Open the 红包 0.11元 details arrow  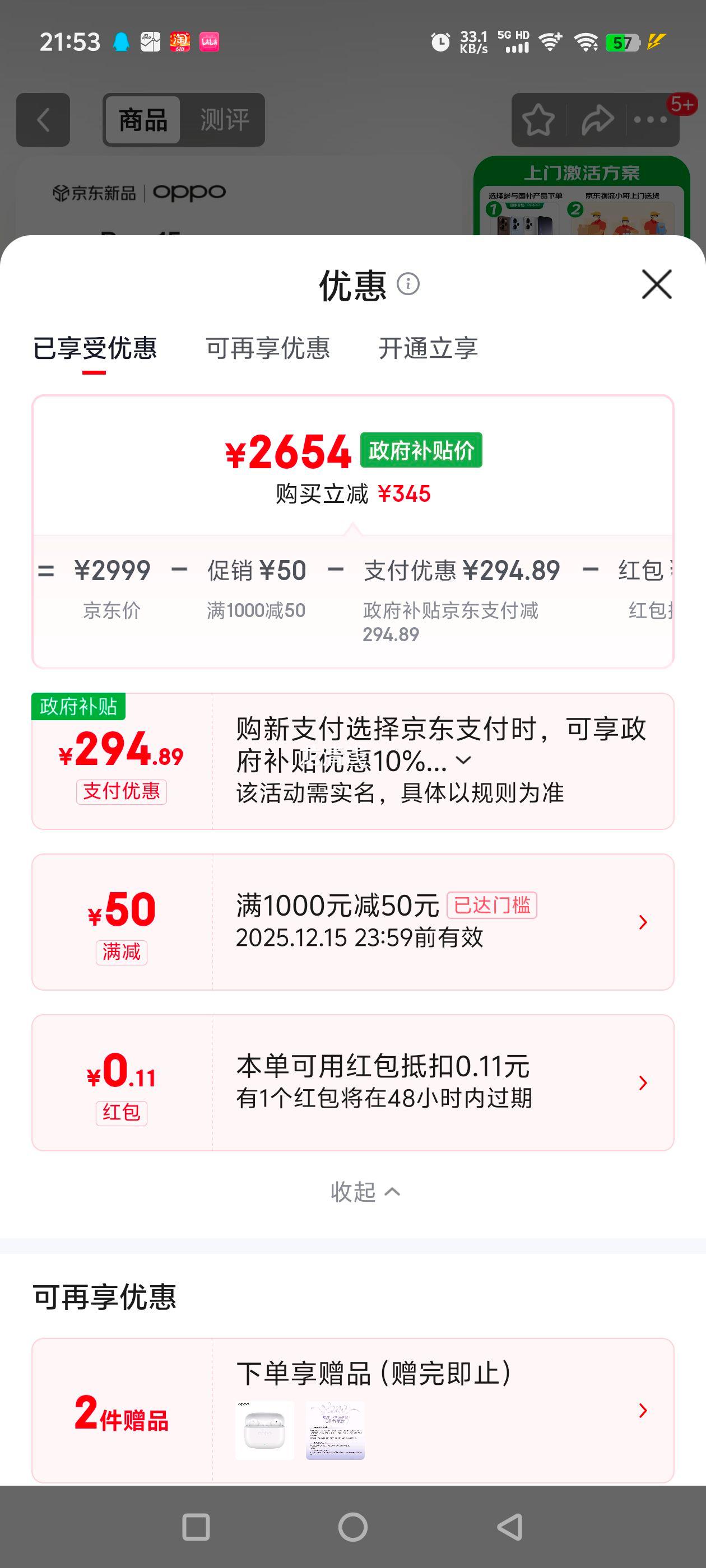pos(643,1082)
